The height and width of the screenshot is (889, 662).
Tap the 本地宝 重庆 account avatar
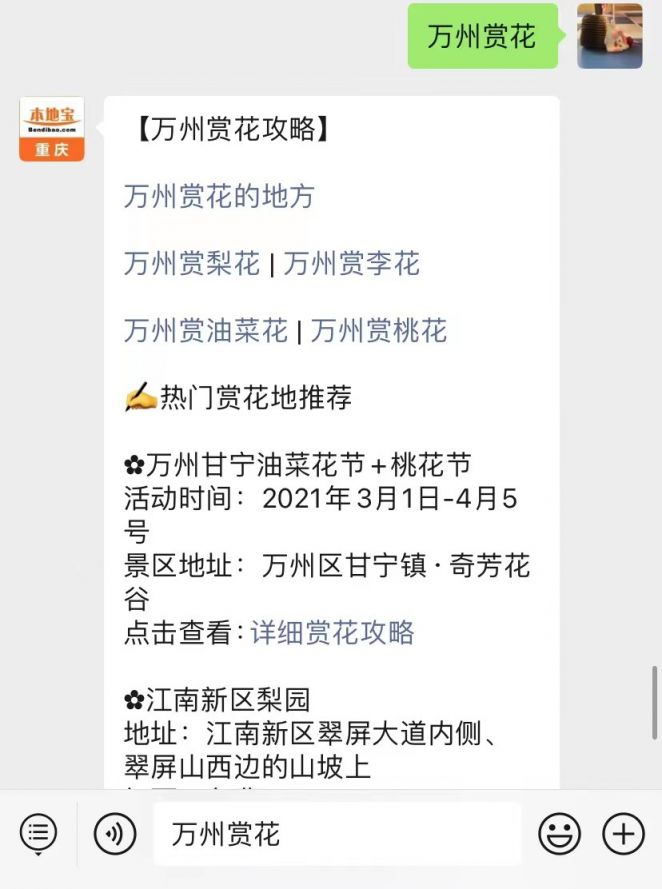(x=51, y=129)
